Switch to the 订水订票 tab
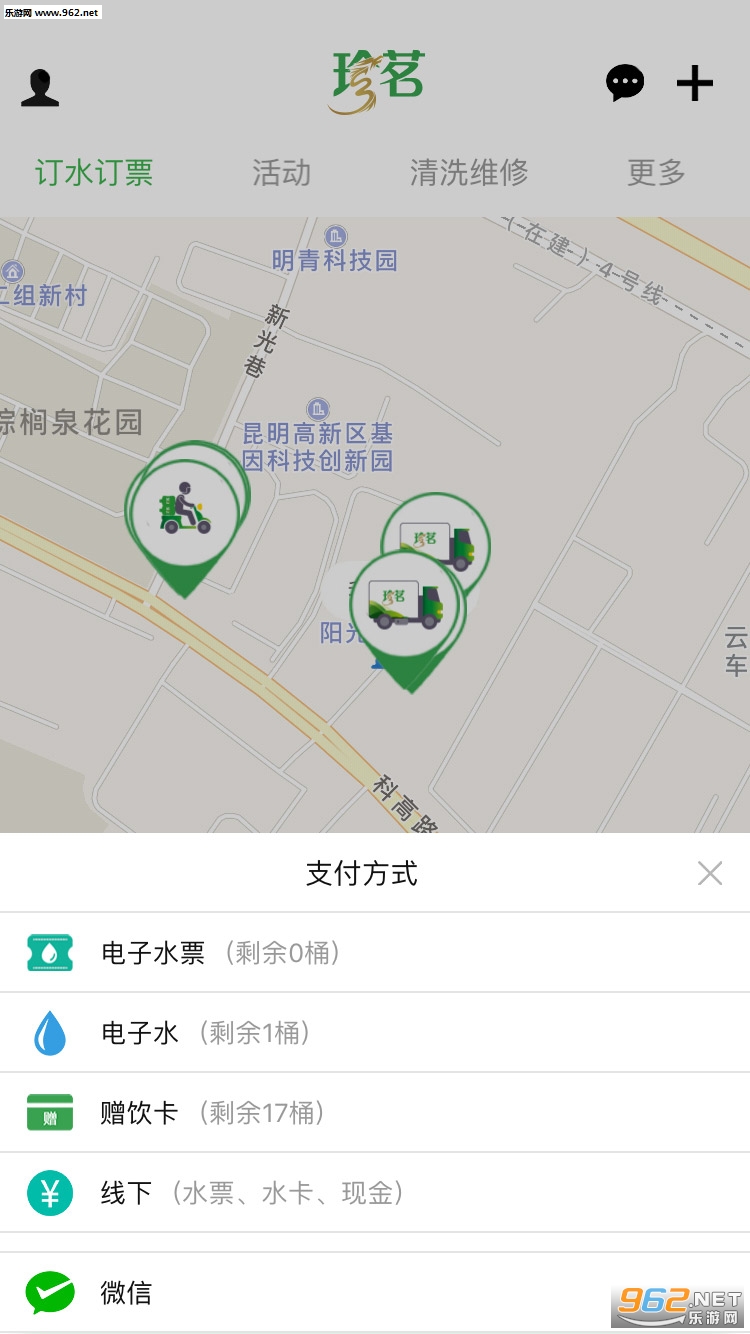 [x=94, y=173]
